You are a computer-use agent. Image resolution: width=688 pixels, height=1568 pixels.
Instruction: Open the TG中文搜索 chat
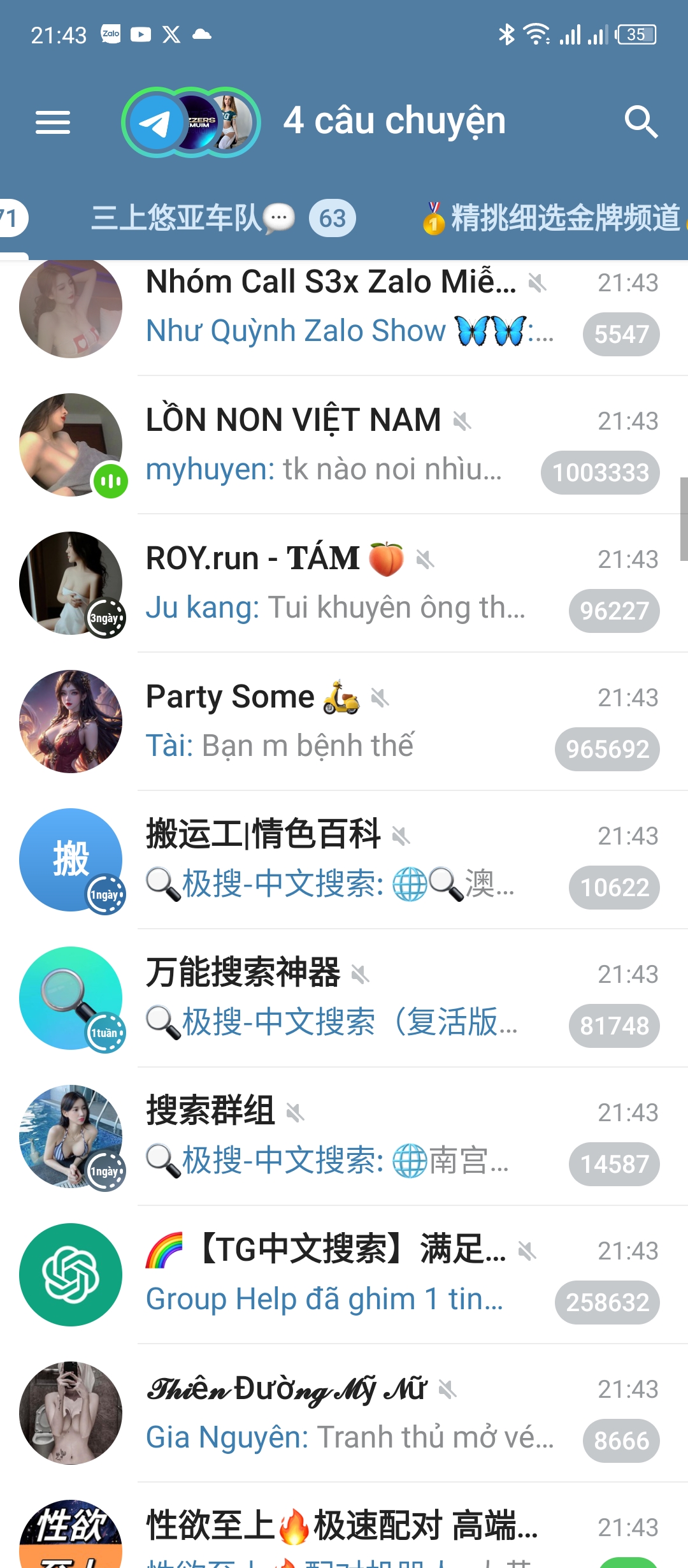click(382, 1275)
